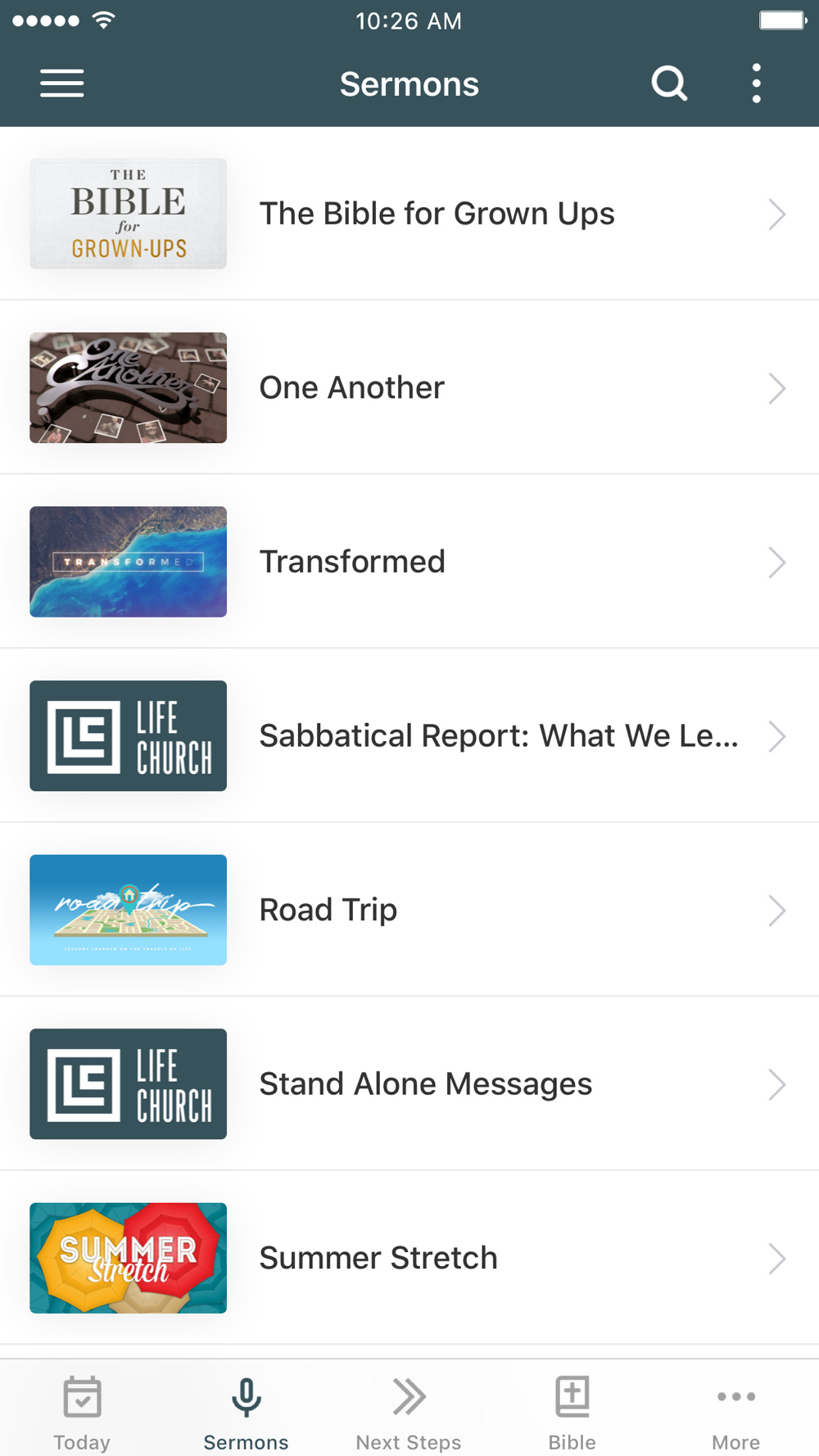Viewport: 819px width, 1456px height.
Task: Open the three-dot overflow menu
Action: [x=756, y=84]
